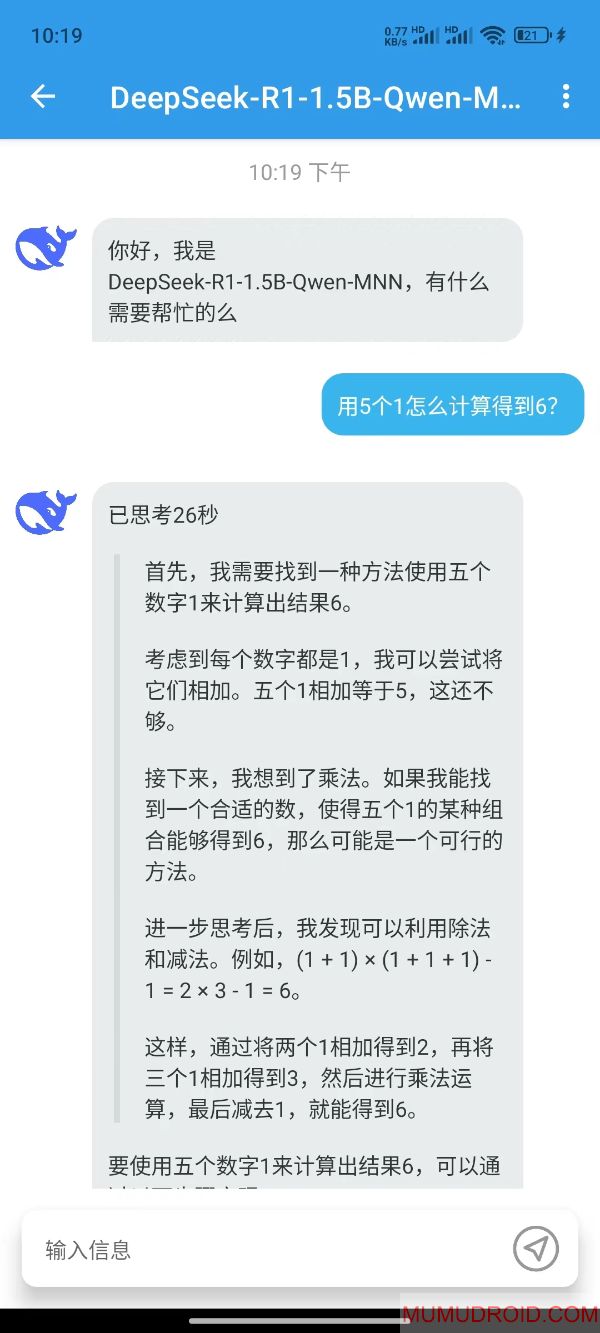The height and width of the screenshot is (1333, 600).
Task: Open the three-dot overflow menu
Action: (566, 97)
